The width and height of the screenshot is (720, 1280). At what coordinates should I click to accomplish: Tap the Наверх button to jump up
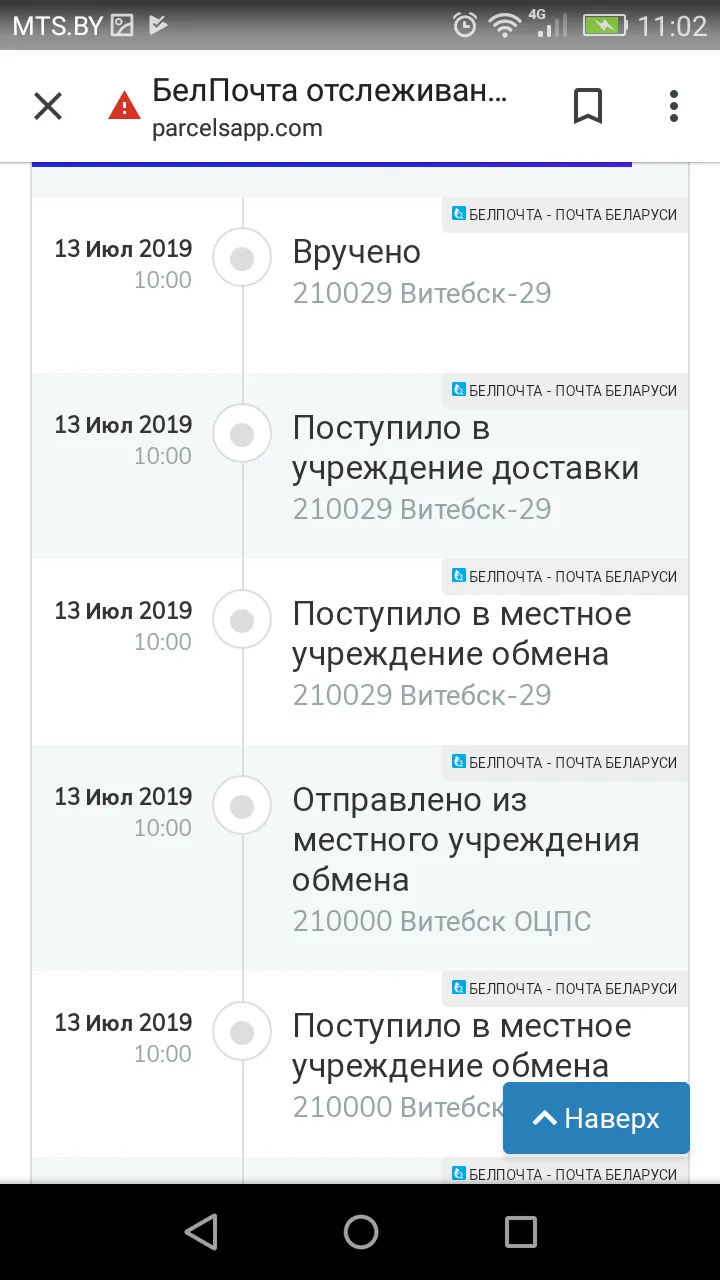596,1118
